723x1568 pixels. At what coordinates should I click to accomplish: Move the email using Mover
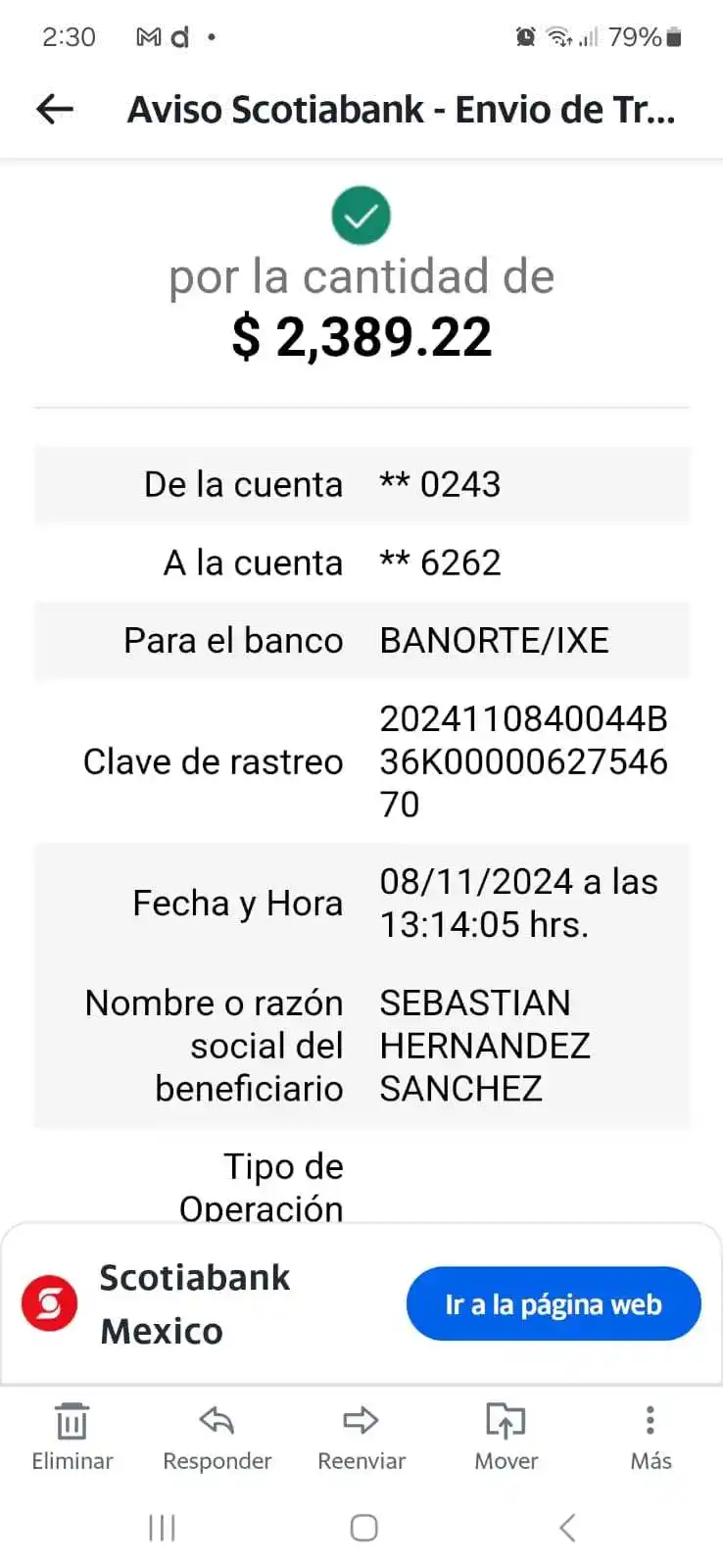tap(506, 1436)
